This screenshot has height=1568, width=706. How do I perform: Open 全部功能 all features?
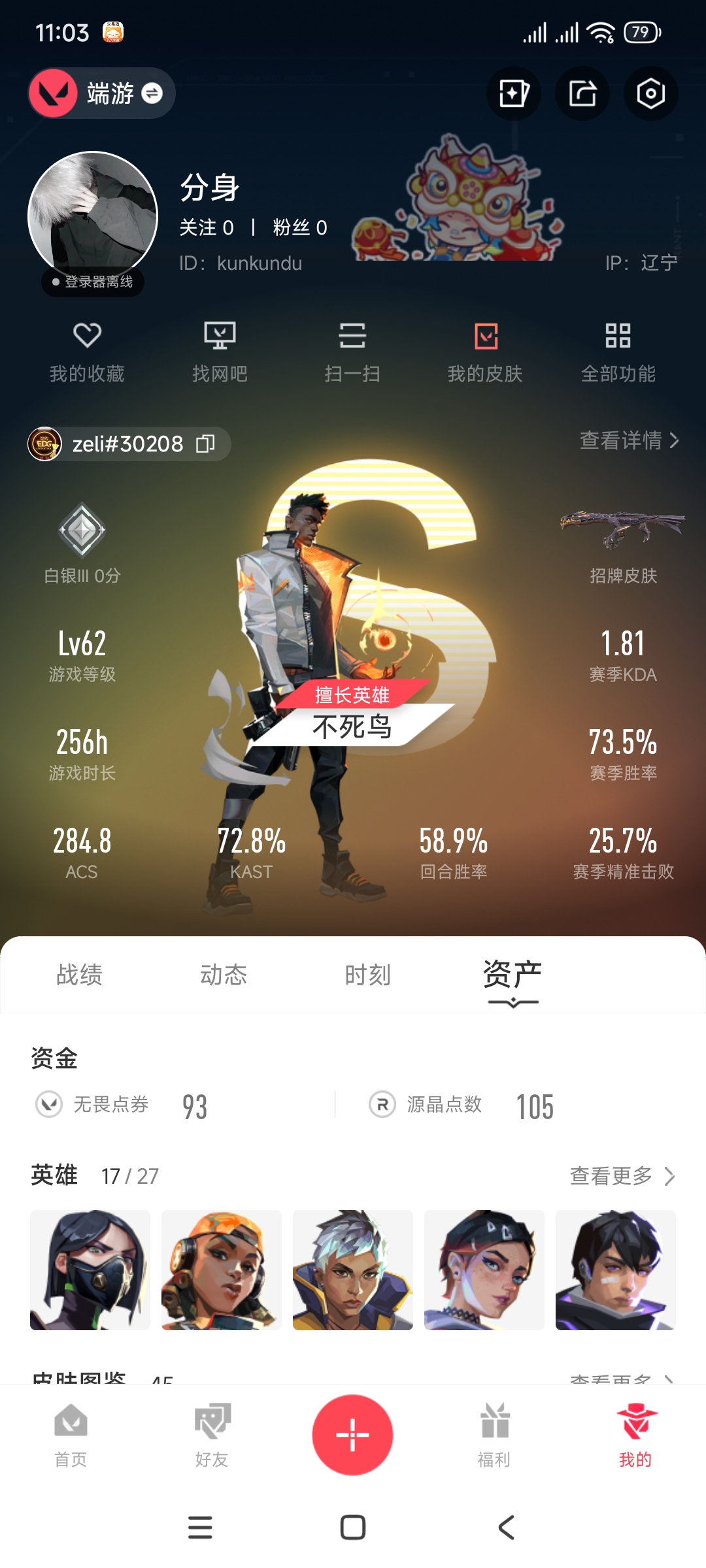(618, 352)
